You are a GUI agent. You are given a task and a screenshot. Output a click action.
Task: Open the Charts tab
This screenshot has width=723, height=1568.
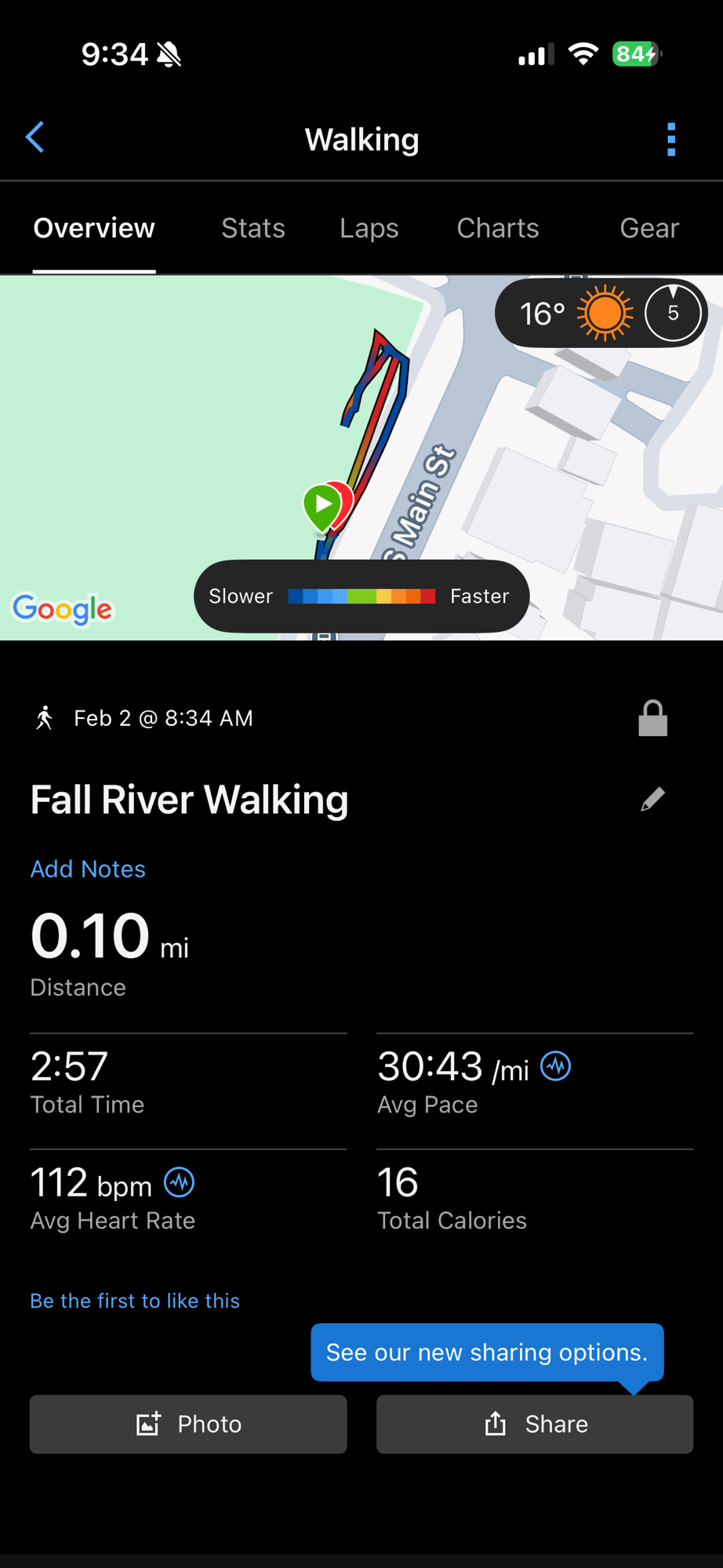click(x=497, y=228)
